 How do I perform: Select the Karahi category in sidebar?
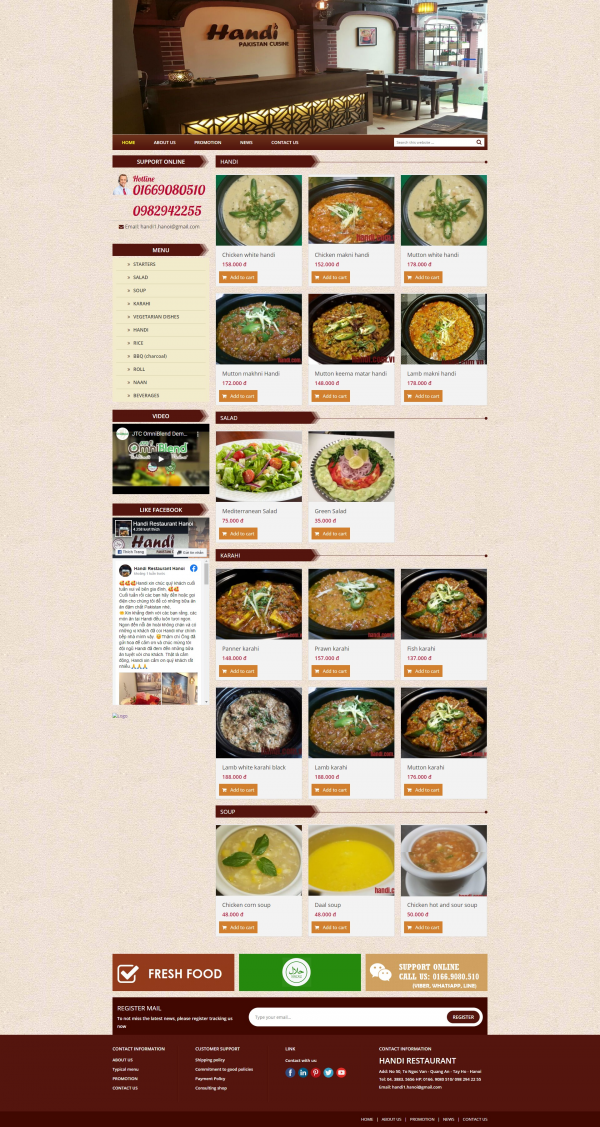141,303
